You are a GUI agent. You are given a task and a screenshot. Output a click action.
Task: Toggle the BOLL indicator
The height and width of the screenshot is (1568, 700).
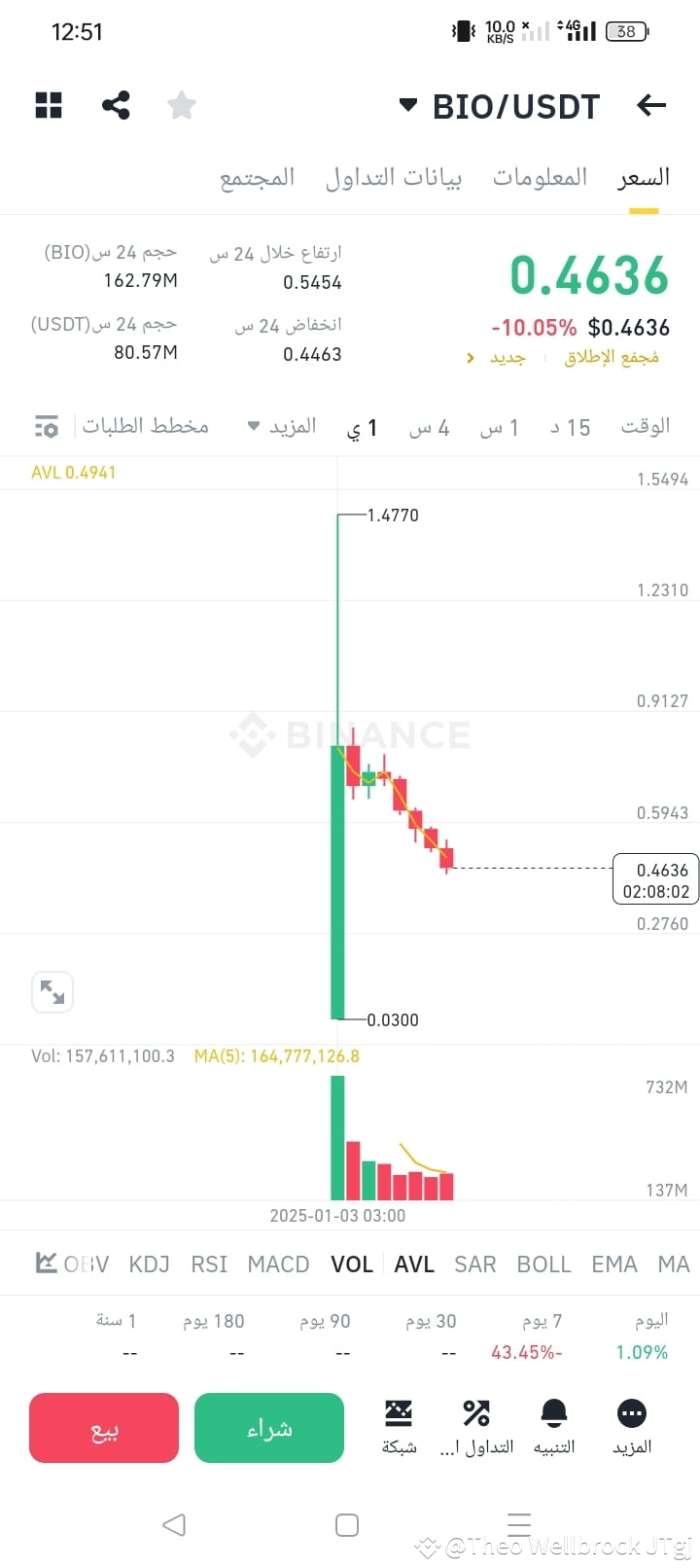click(543, 1264)
